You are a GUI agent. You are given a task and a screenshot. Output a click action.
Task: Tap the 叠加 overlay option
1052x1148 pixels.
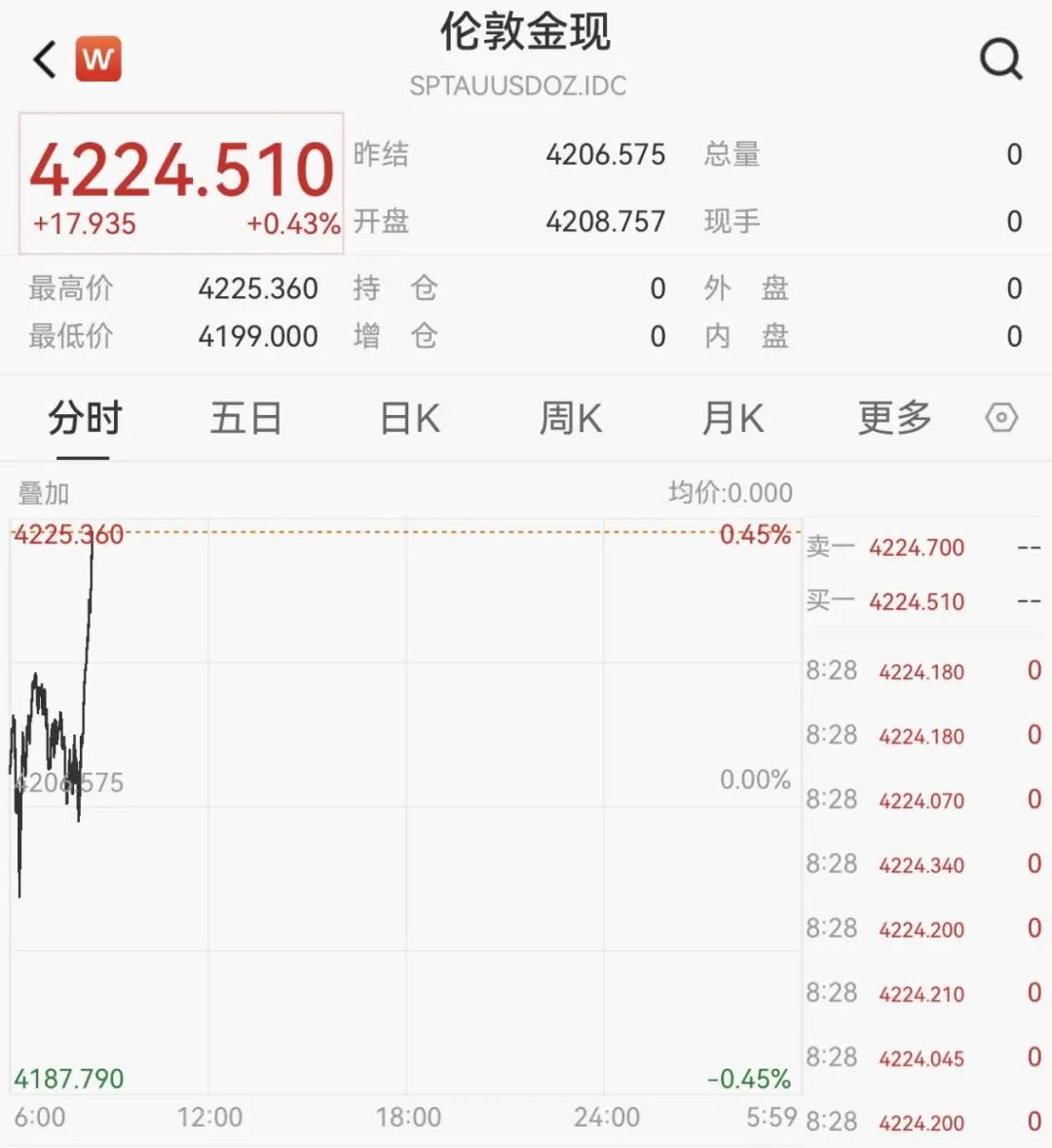44,493
